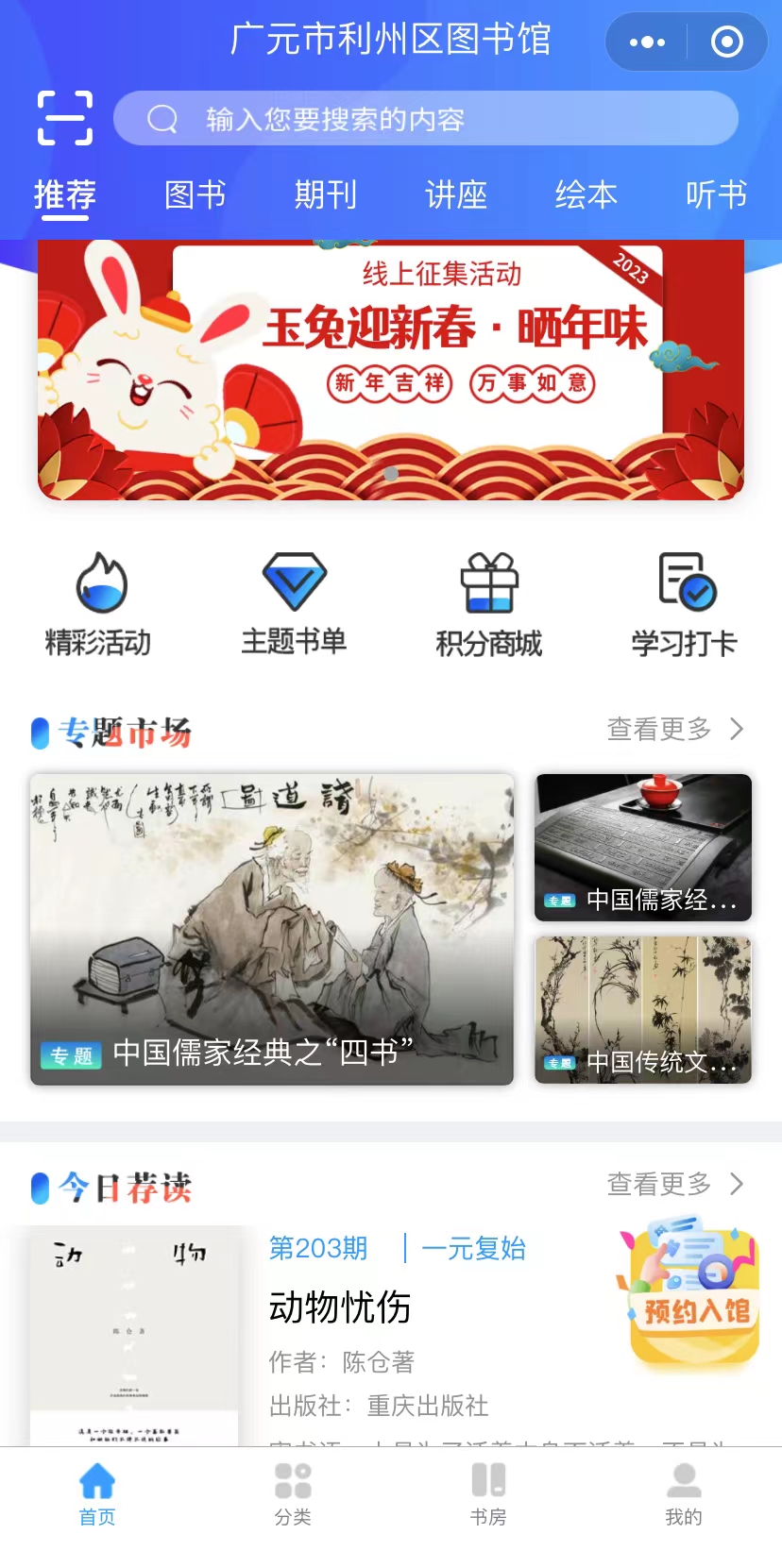The width and height of the screenshot is (782, 1568).
Task: Open issue 第203期 一元复始
Action: 395,1248
